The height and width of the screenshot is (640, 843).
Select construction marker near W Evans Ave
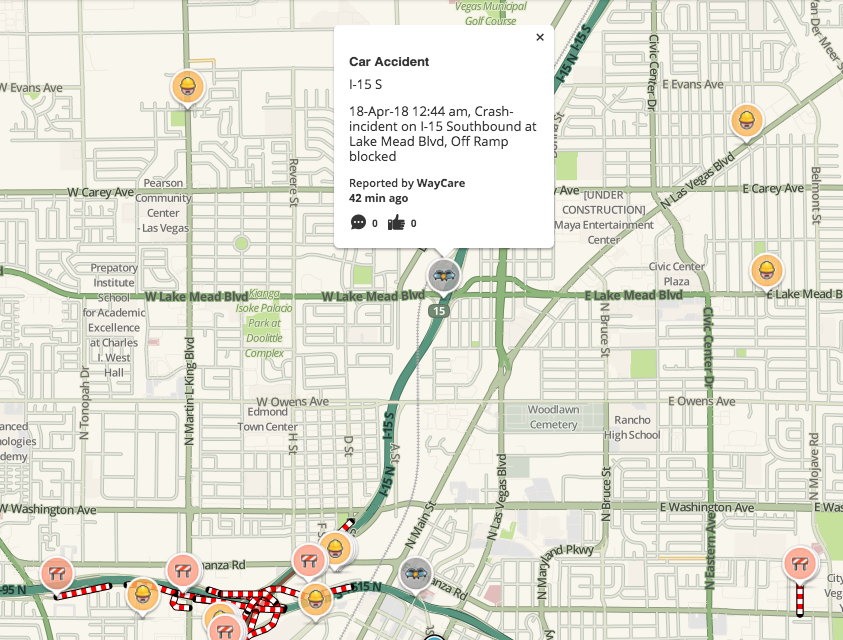tap(187, 87)
